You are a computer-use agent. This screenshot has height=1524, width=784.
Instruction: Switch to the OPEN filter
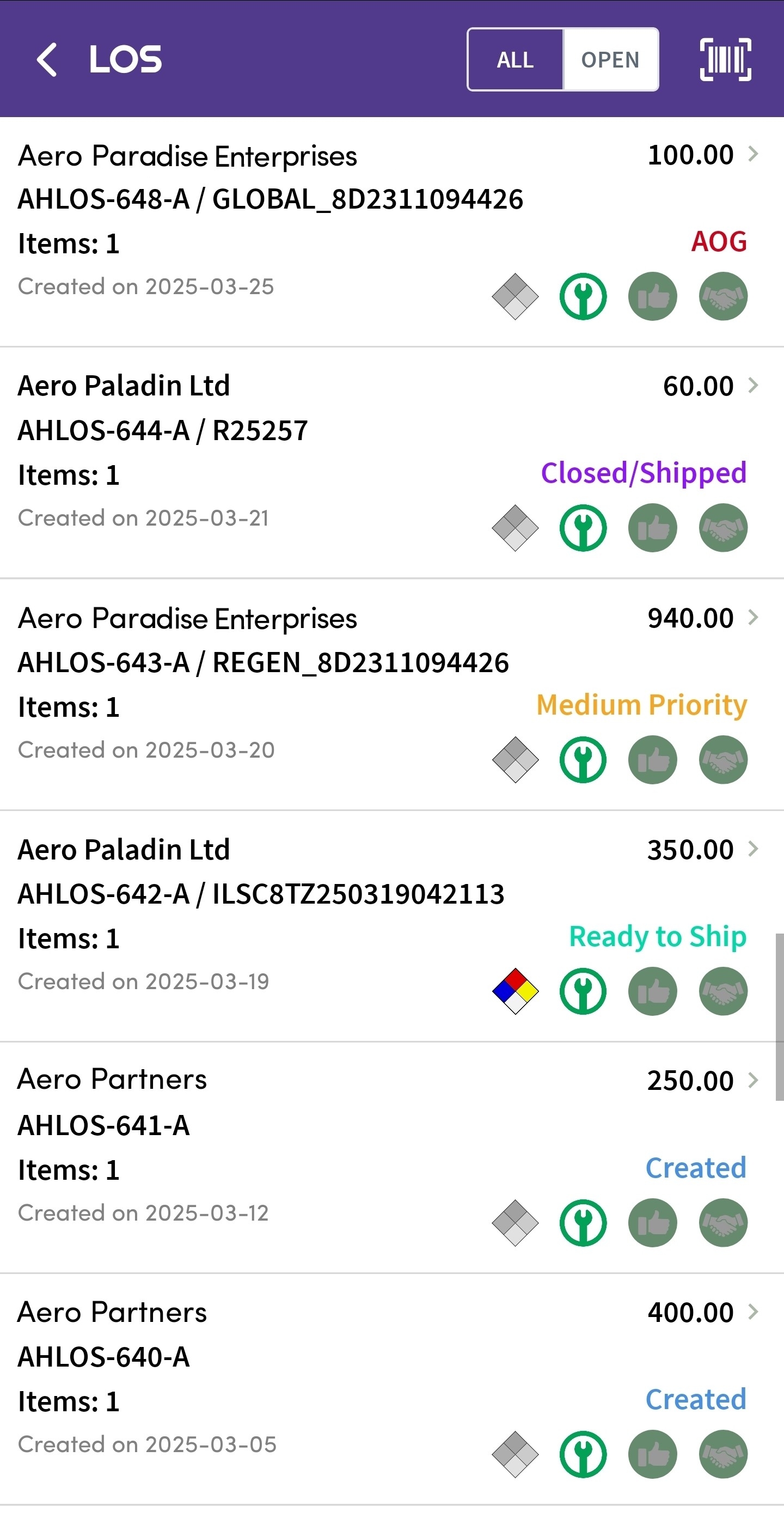tap(610, 60)
